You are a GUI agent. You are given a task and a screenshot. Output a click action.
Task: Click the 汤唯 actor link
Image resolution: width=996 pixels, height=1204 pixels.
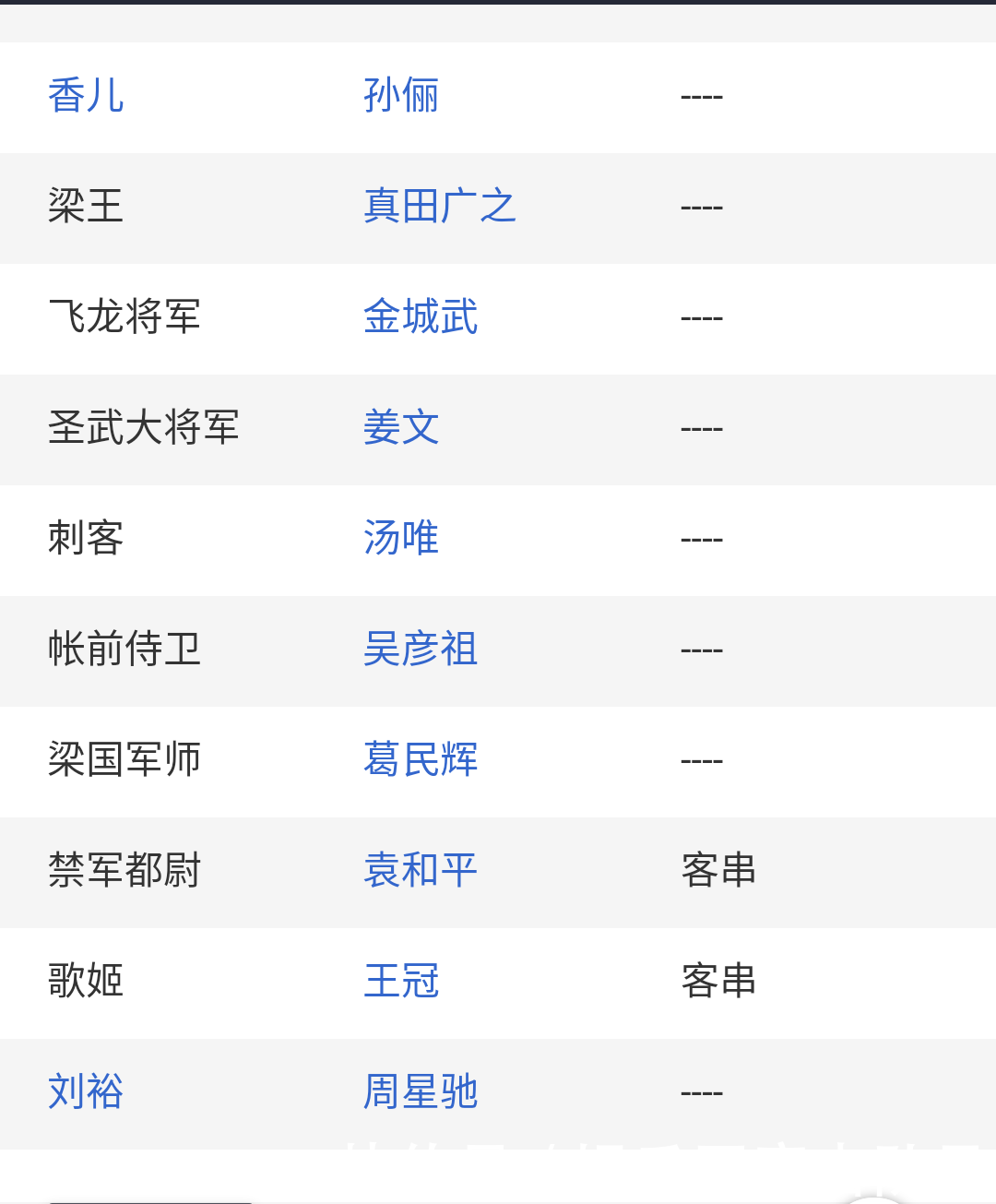pos(400,539)
